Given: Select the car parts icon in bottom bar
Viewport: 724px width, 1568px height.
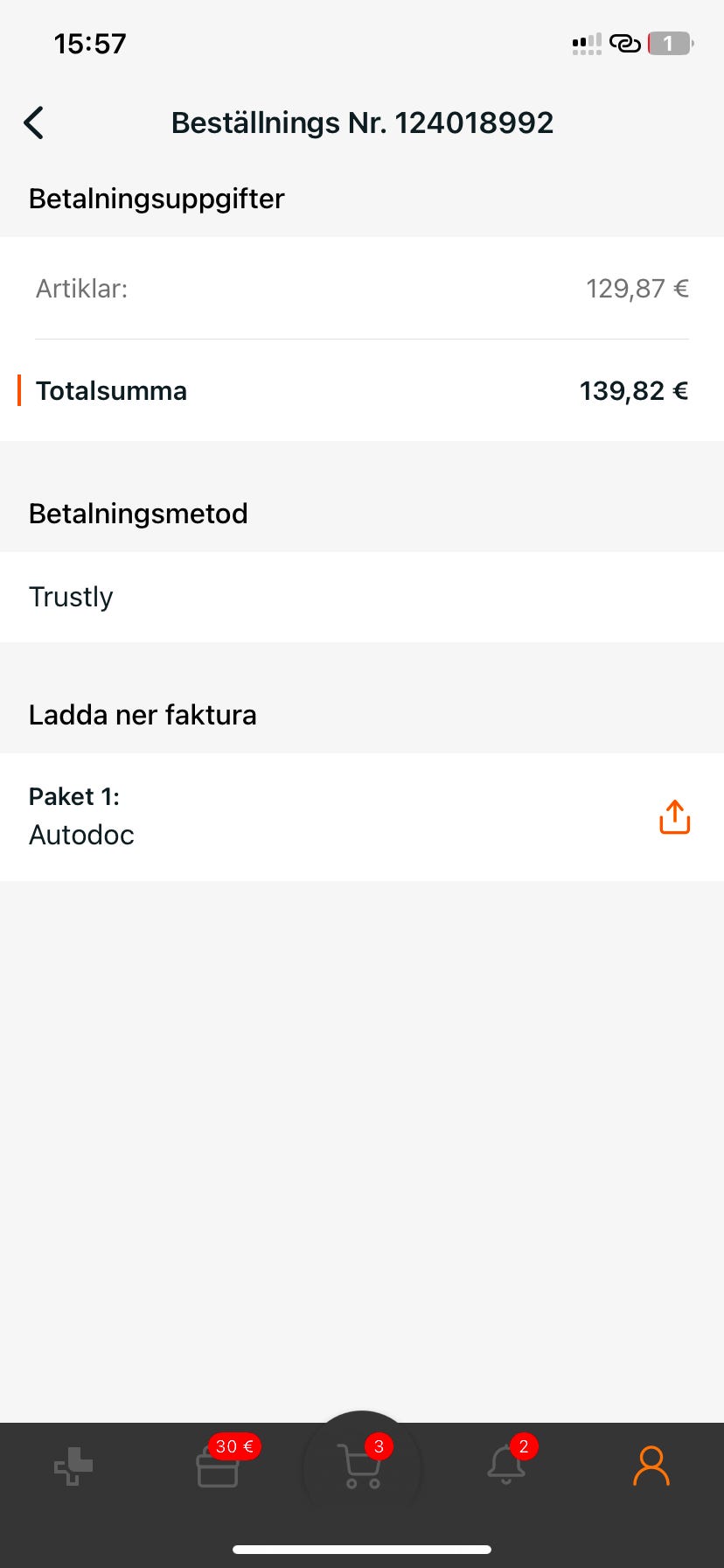Looking at the screenshot, I should pyautogui.click(x=73, y=1467).
